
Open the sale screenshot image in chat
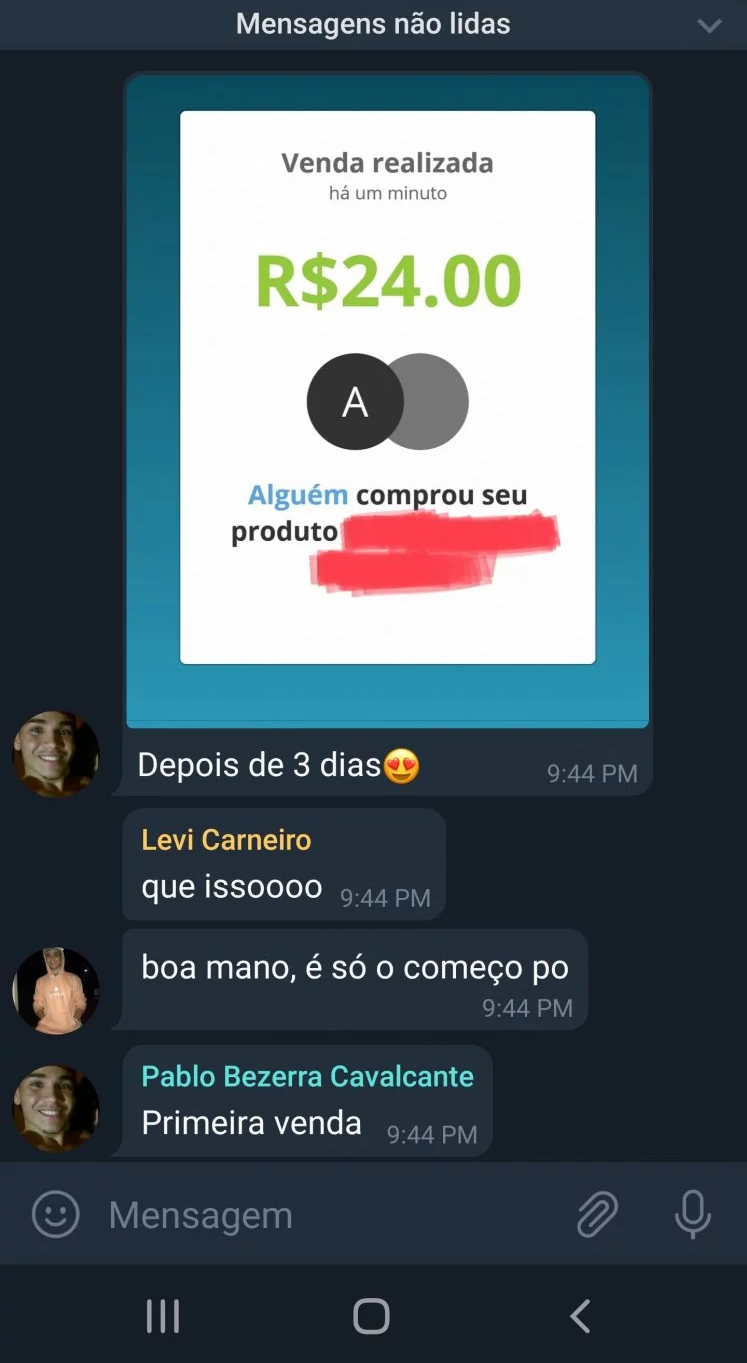pyautogui.click(x=388, y=400)
